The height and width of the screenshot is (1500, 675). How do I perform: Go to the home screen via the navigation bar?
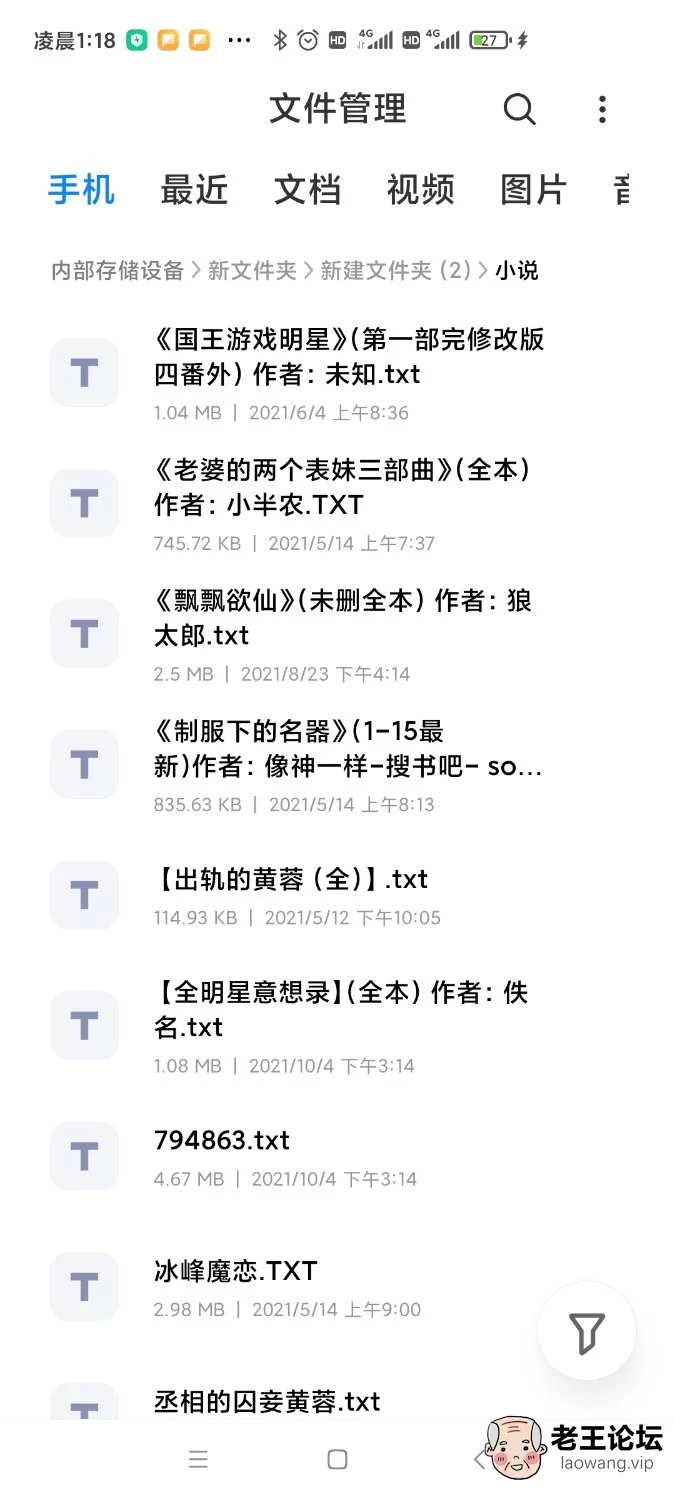[337, 1459]
